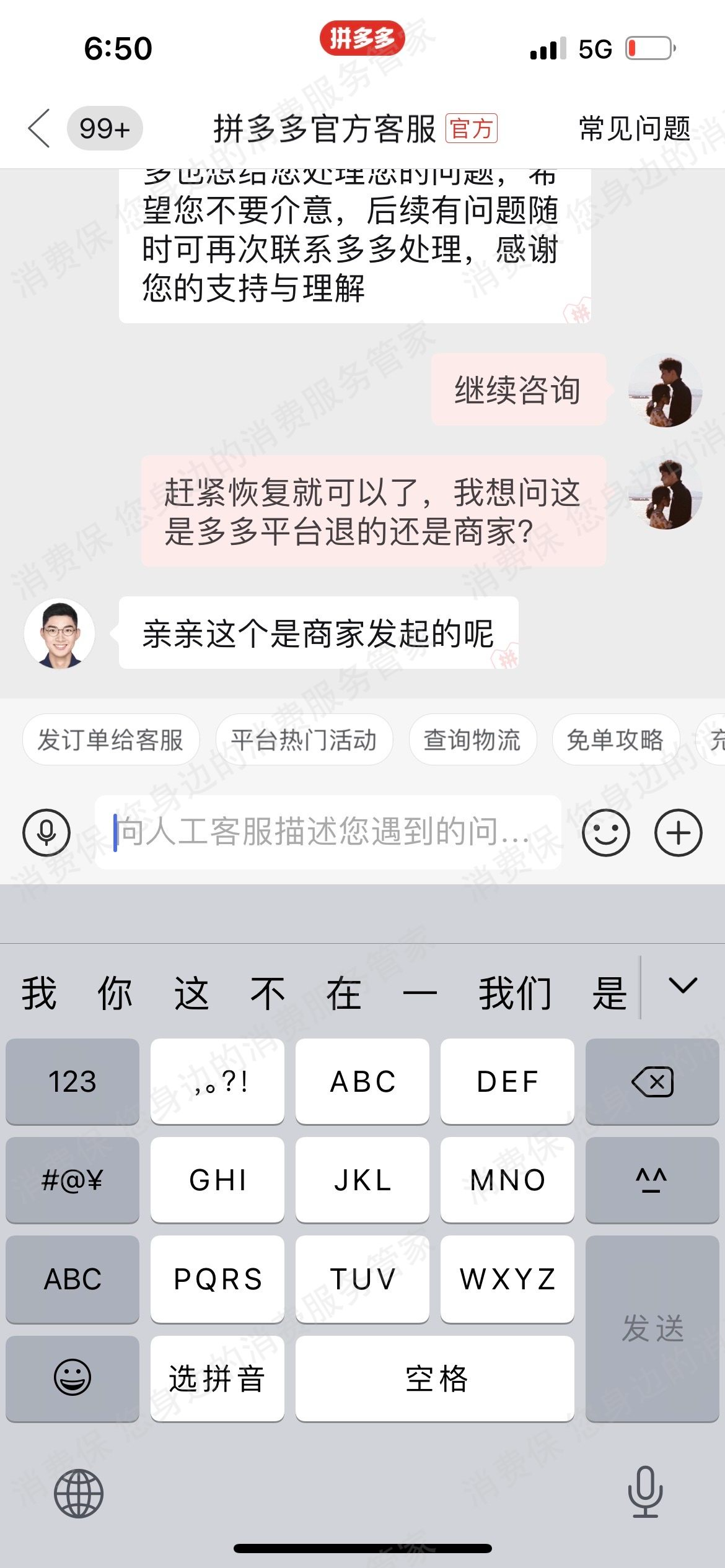725x1568 pixels.
Task: Tap the backspace key on the keyboard
Action: (x=651, y=1082)
